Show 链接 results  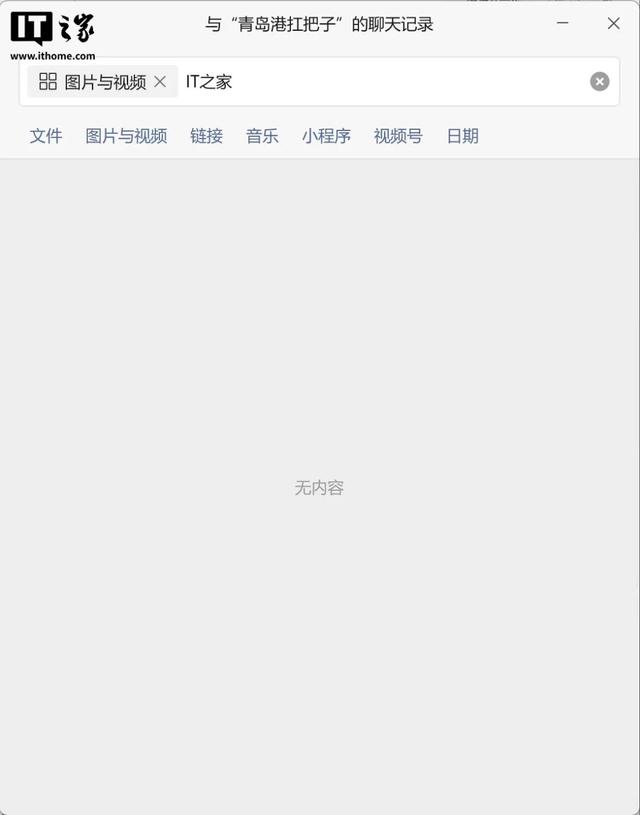point(206,136)
